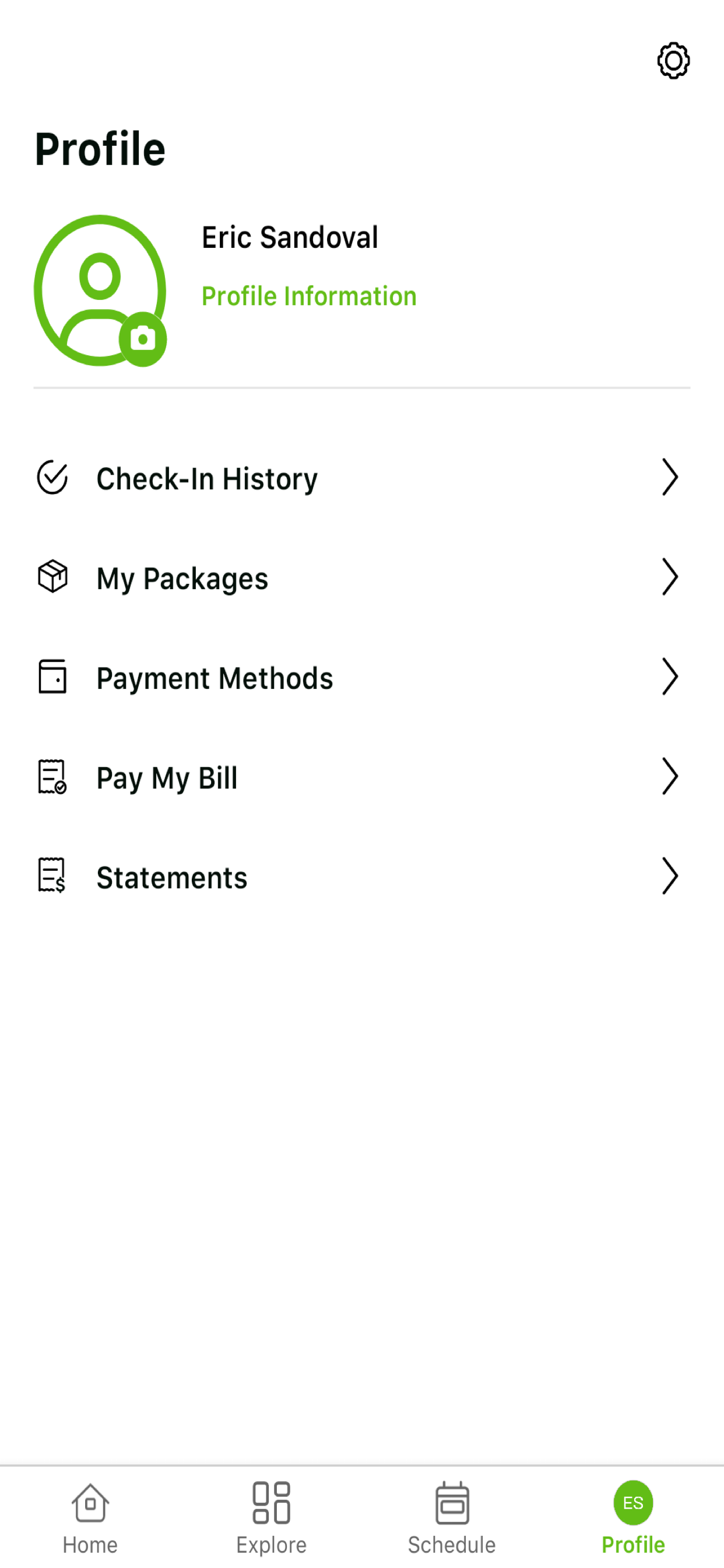The image size is (724, 1568).
Task: Switch to the Home tab
Action: [x=90, y=1517]
